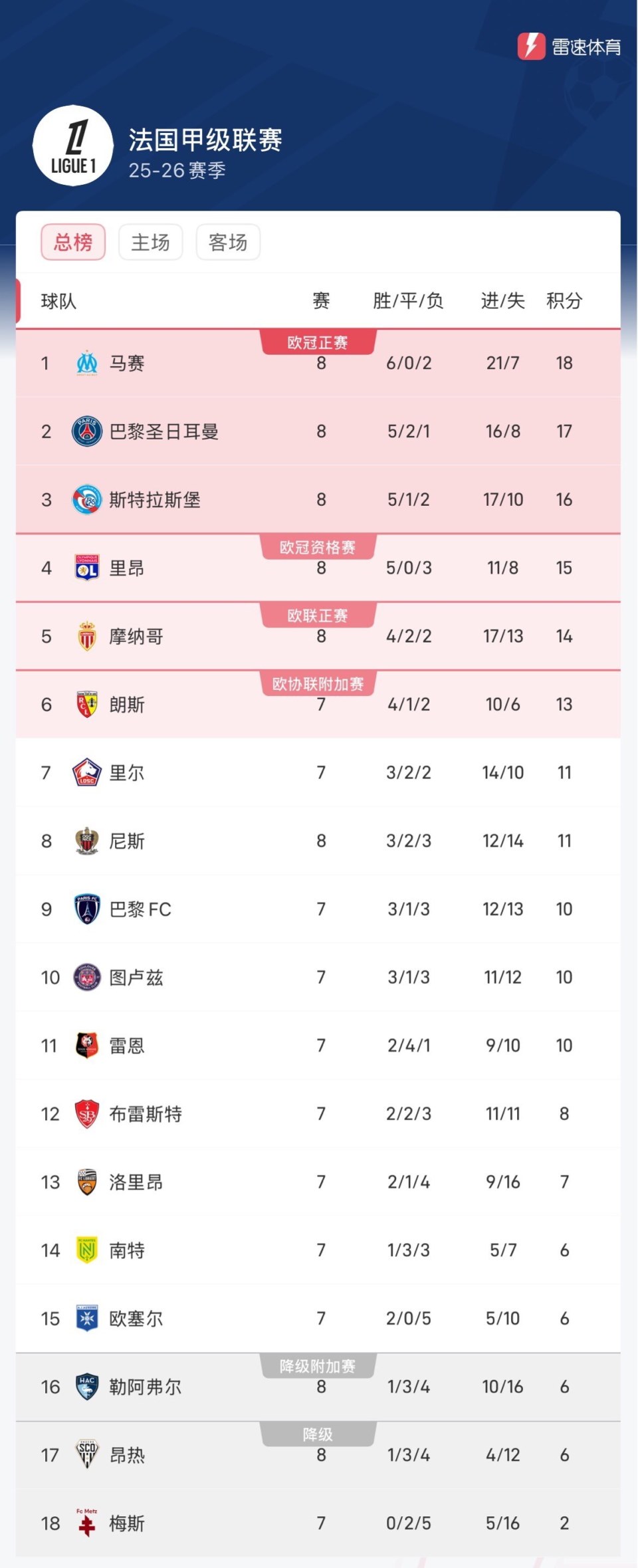Click the Paris Saint-Germain badge
Image resolution: width=638 pixels, height=1568 pixels.
pyautogui.click(x=85, y=430)
